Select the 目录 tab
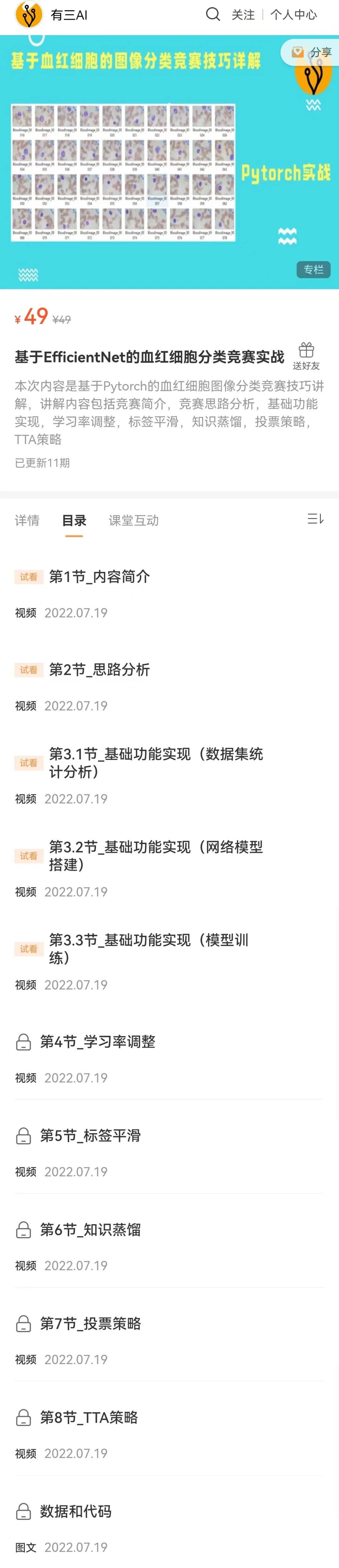The width and height of the screenshot is (339, 1568). pos(74,520)
